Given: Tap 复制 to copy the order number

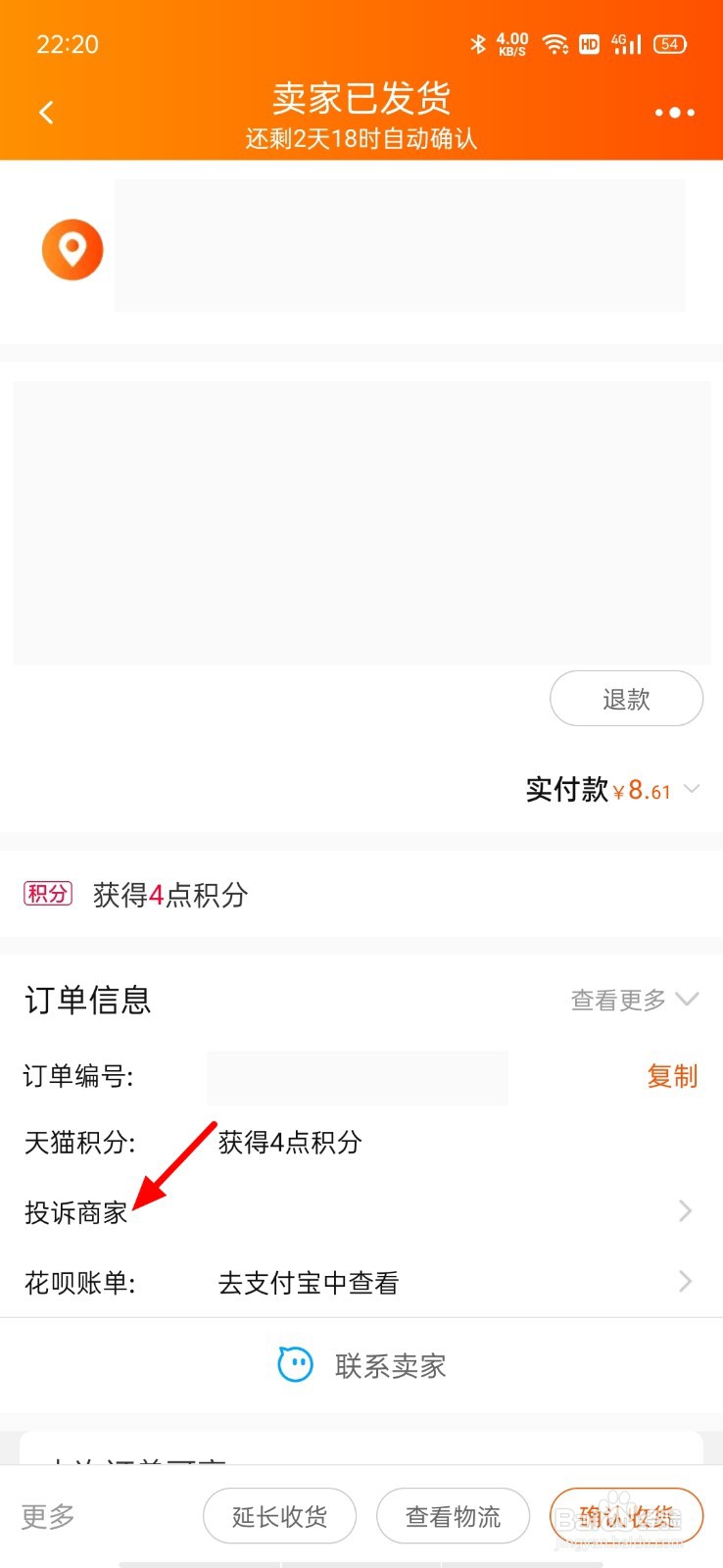Looking at the screenshot, I should (671, 1076).
